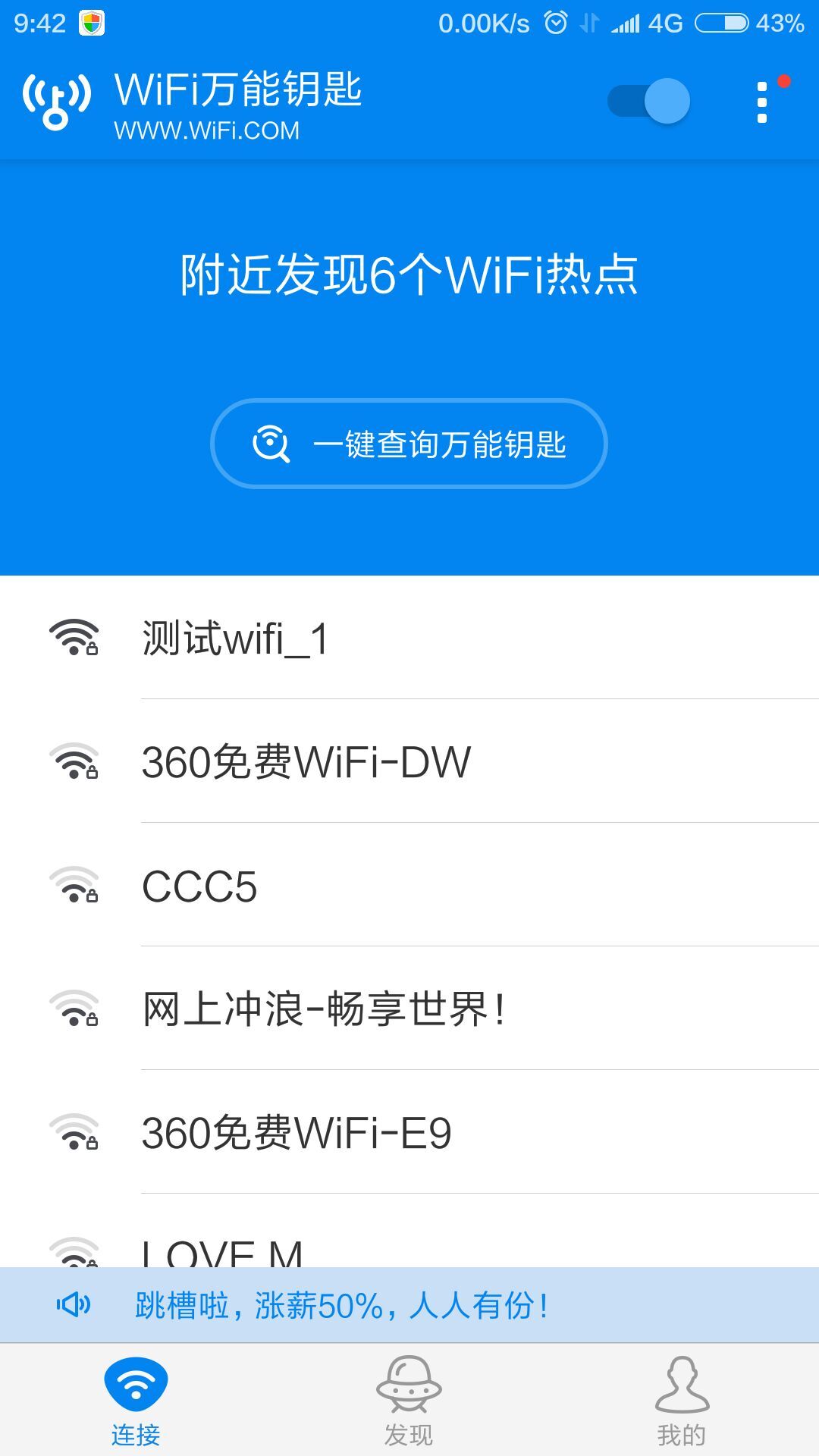
Task: Choose the CCC5 hotspot
Action: pyautogui.click(x=409, y=886)
